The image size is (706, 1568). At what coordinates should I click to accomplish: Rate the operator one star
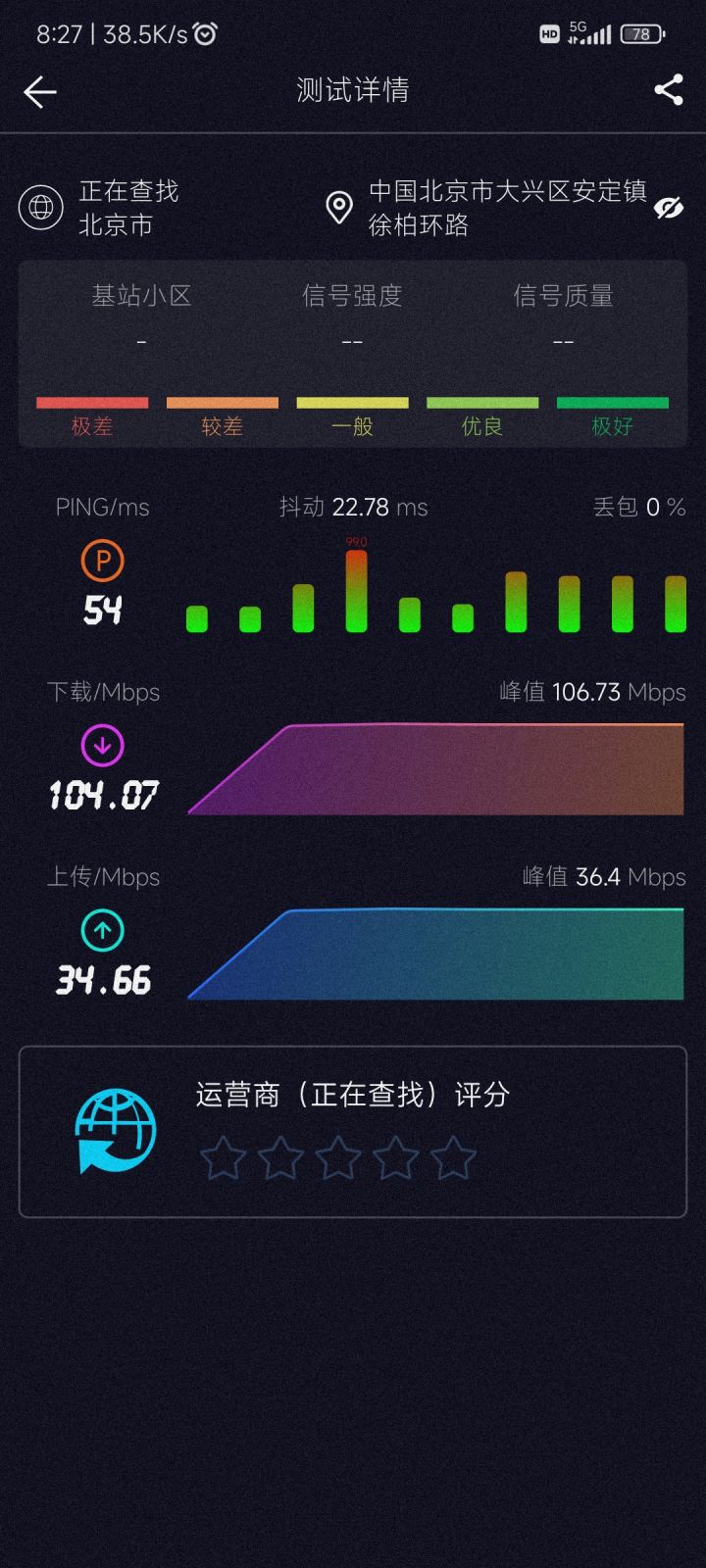point(223,1158)
